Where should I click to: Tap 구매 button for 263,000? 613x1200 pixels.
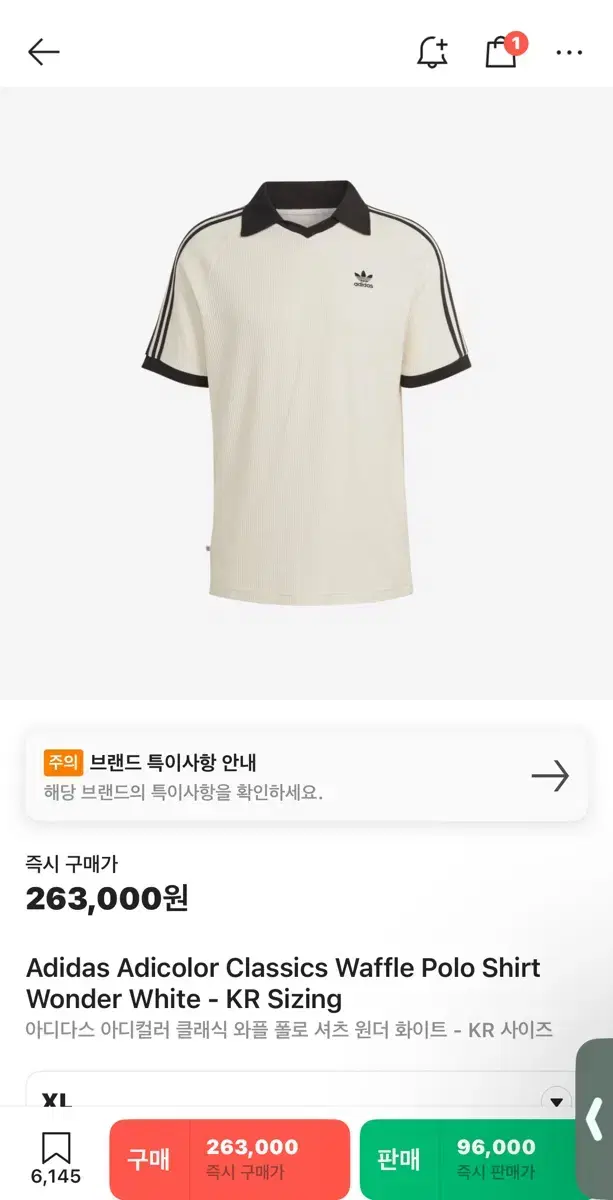(x=229, y=1159)
